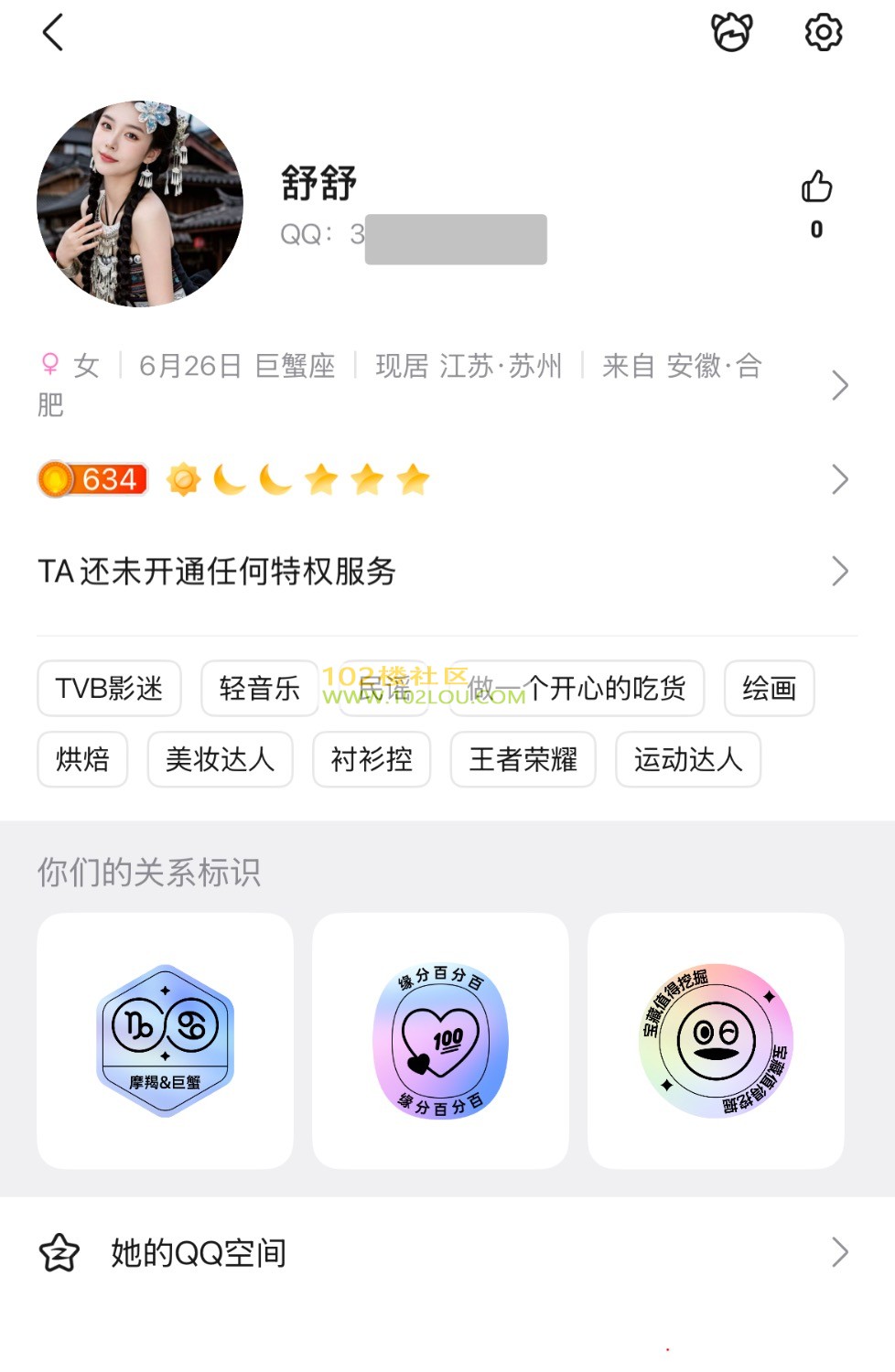View 舒舒's profile avatar photo
Screen dimensions: 895x1372
pyautogui.click(x=140, y=204)
